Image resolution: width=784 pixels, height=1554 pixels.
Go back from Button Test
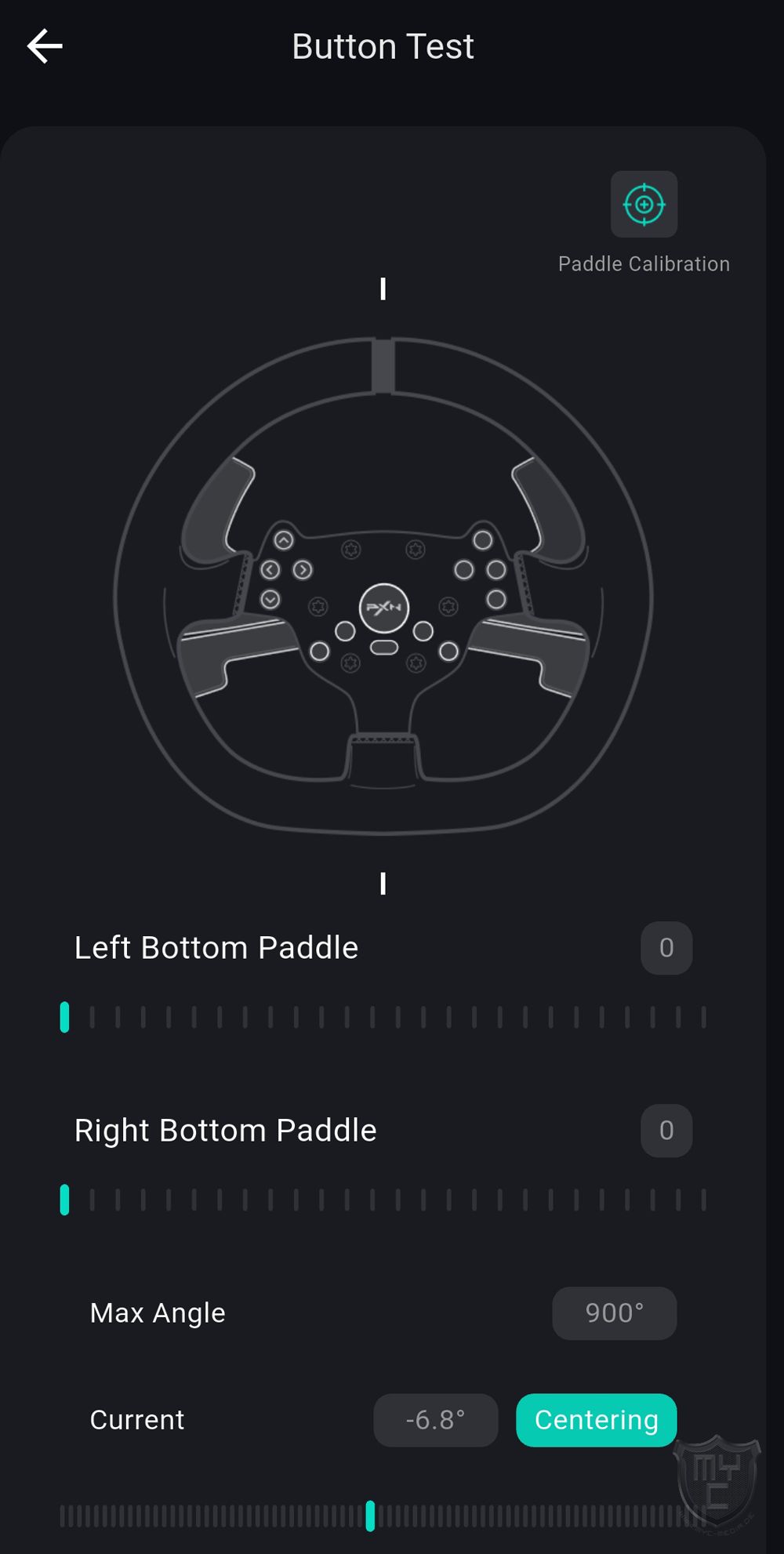click(45, 46)
